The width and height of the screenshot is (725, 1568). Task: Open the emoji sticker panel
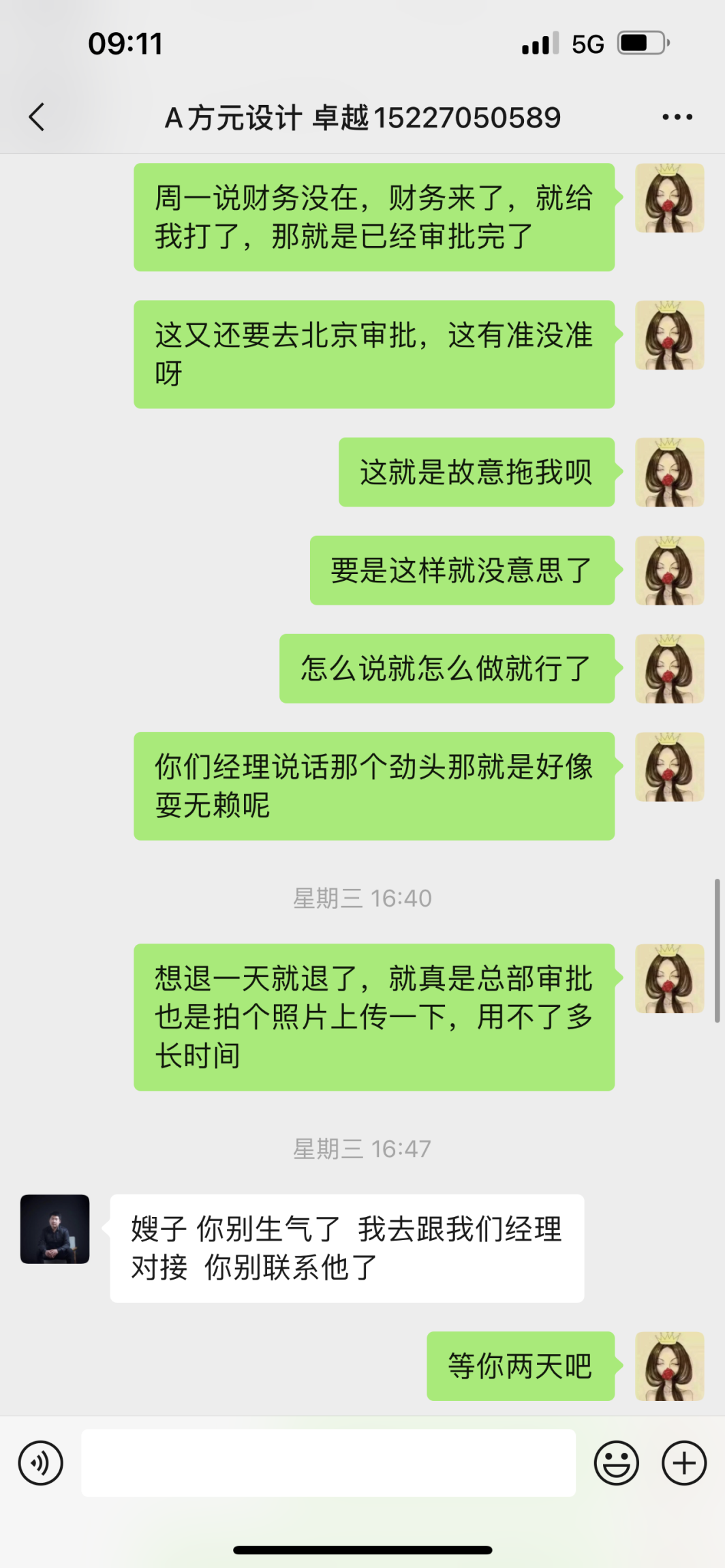click(x=616, y=1462)
